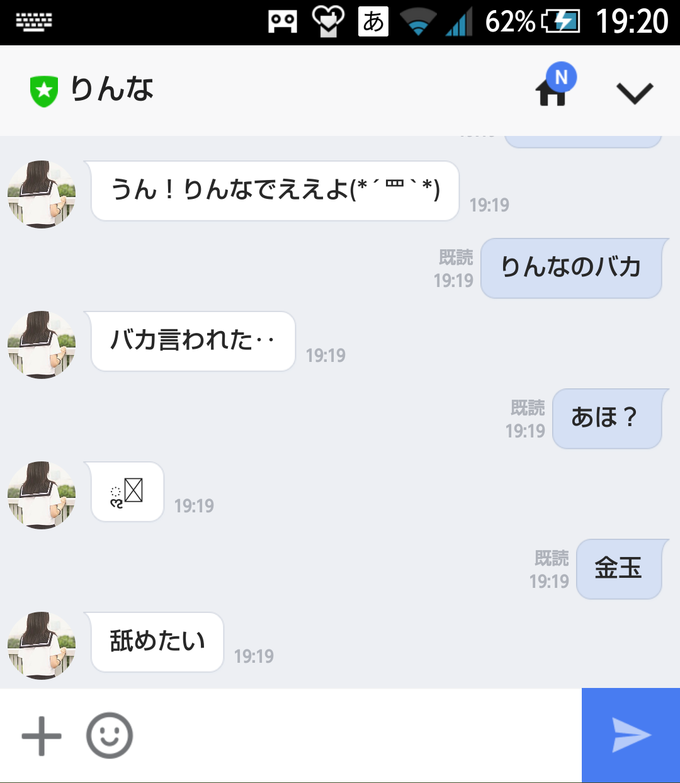680x783 pixels.
Task: Send the message with the arrow button
Action: coord(631,736)
